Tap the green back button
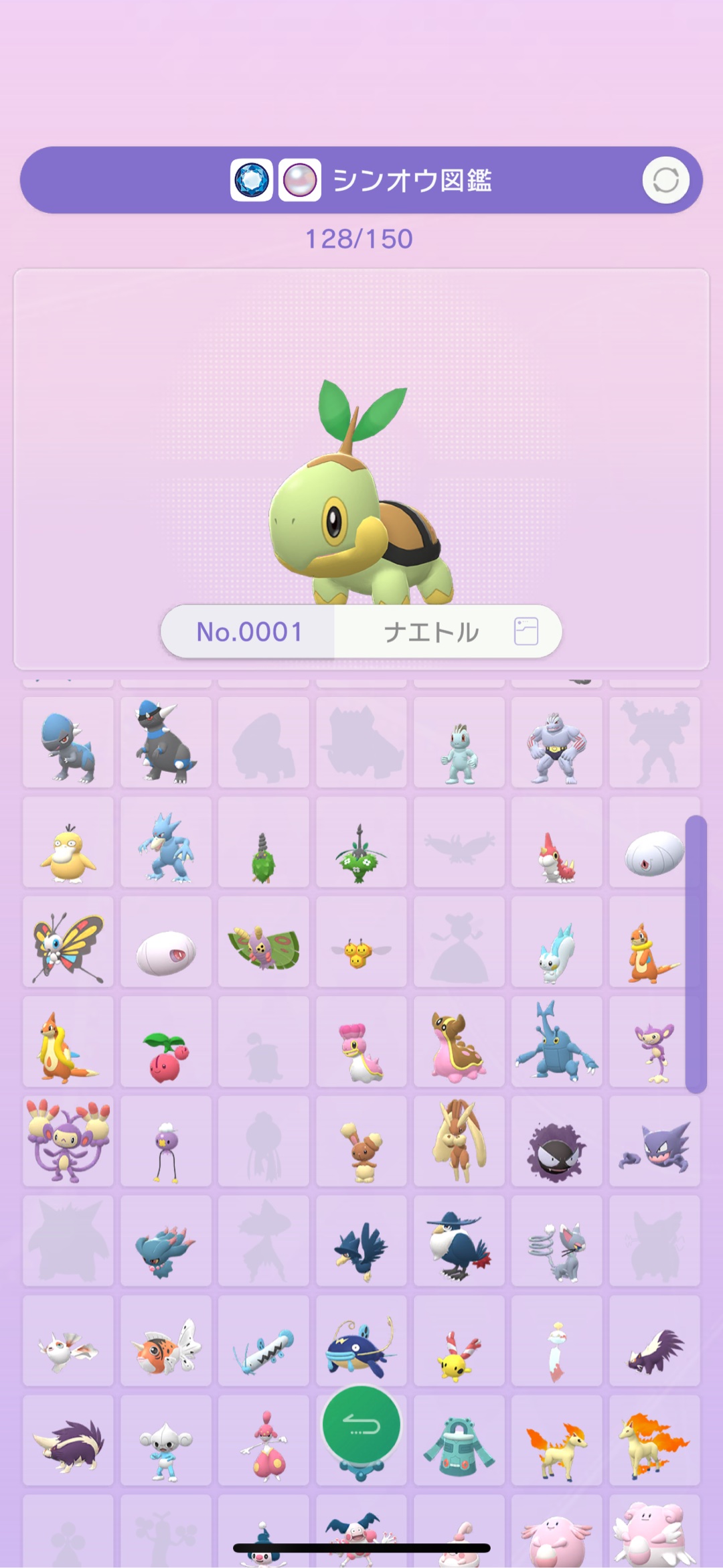 [x=361, y=1425]
